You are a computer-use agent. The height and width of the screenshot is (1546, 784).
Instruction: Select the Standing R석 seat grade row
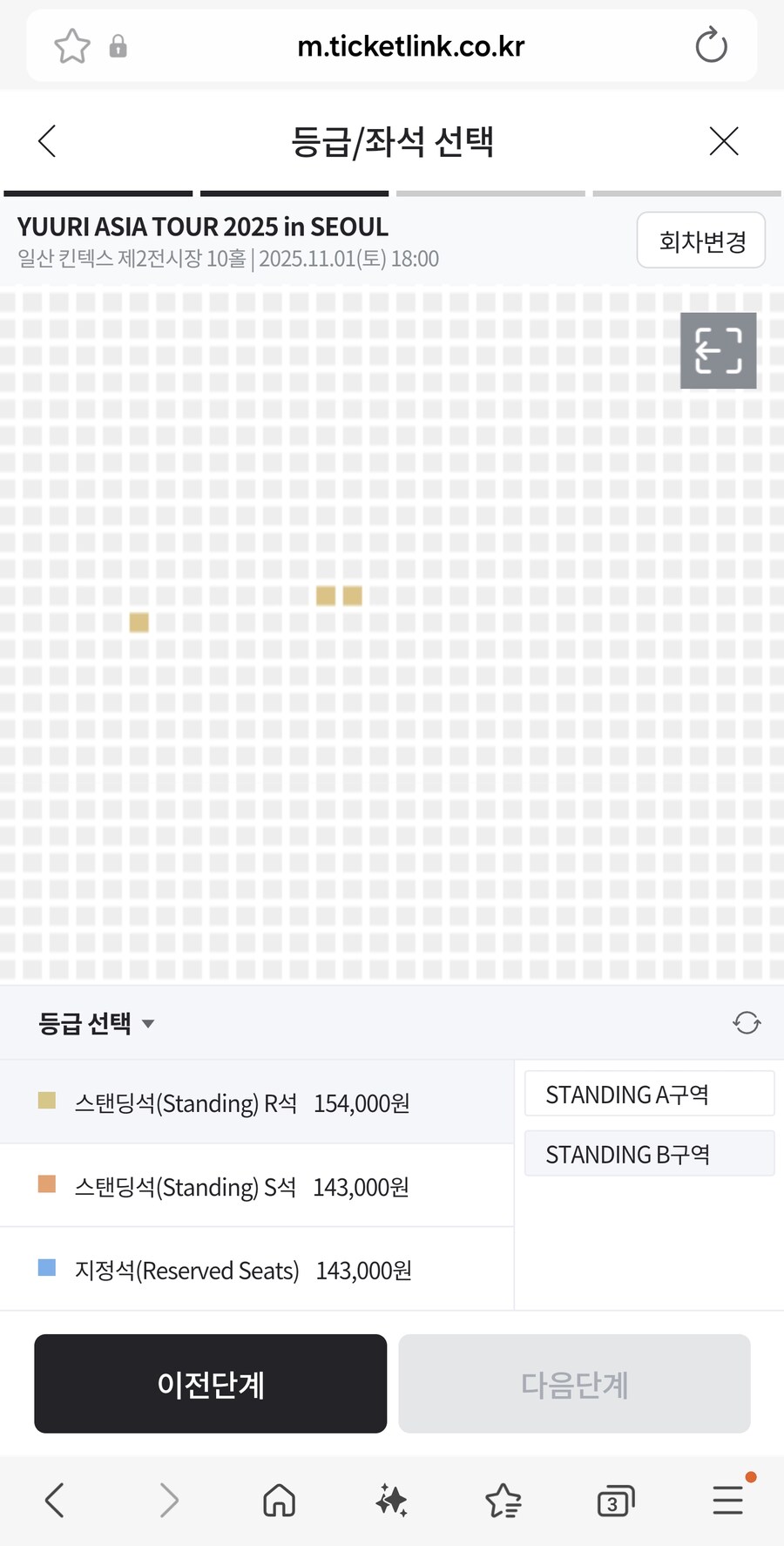(x=244, y=1102)
